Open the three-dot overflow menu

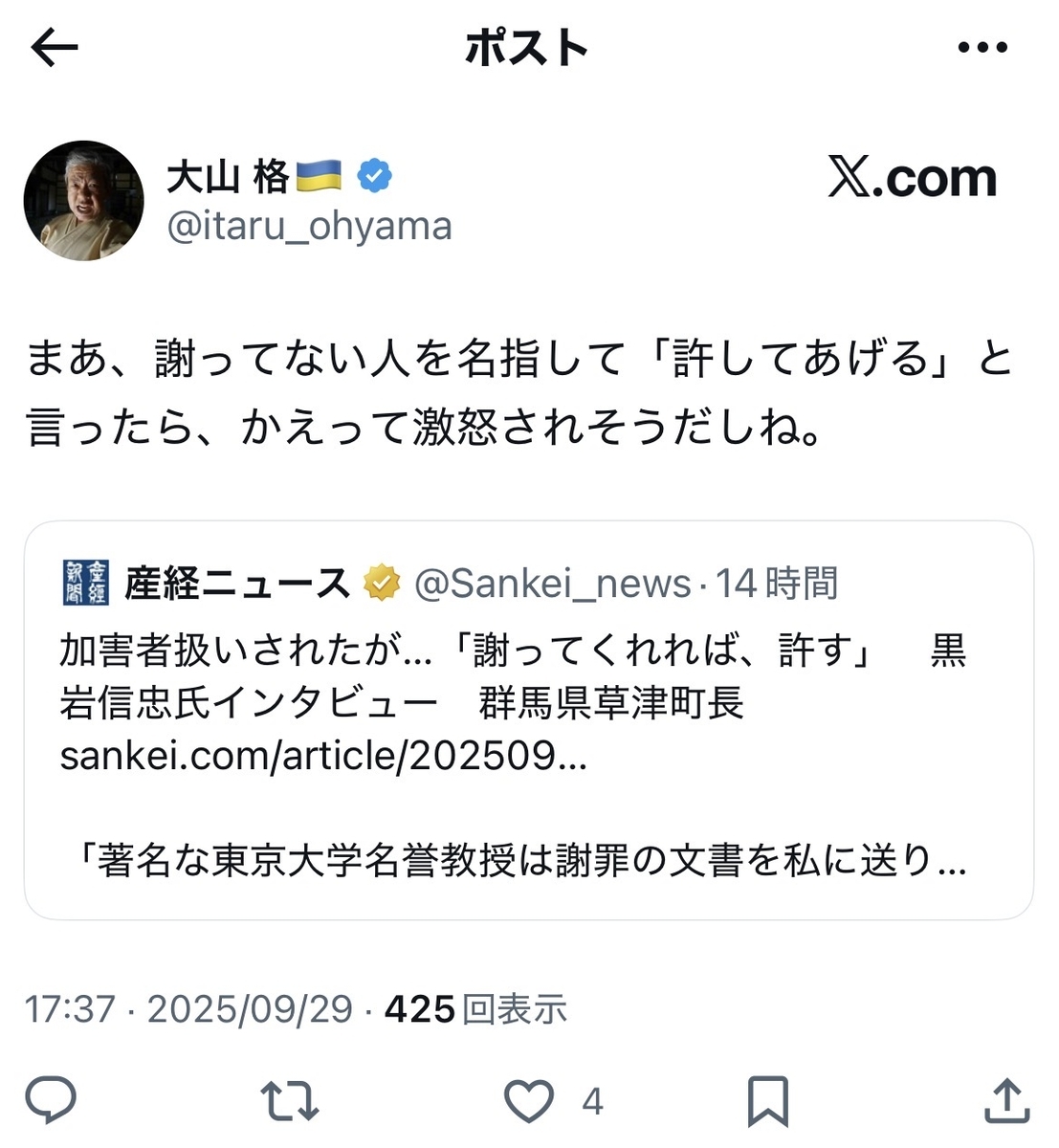[982, 47]
